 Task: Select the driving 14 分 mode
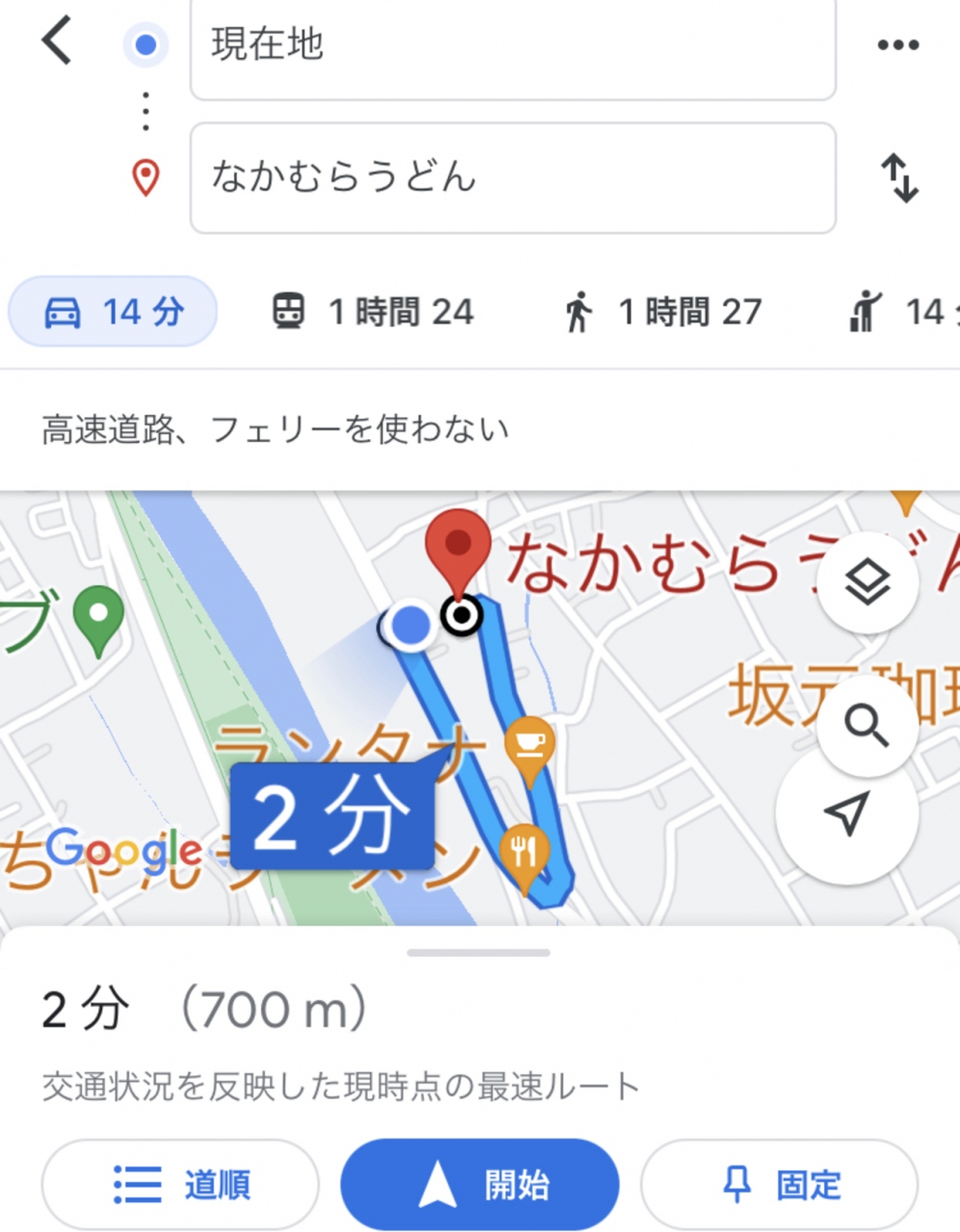(x=114, y=312)
